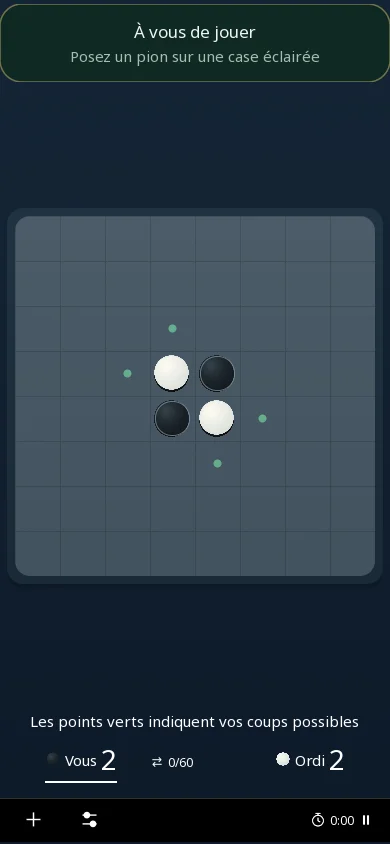Start a new game with the plus icon
390x844 pixels.
33,820
